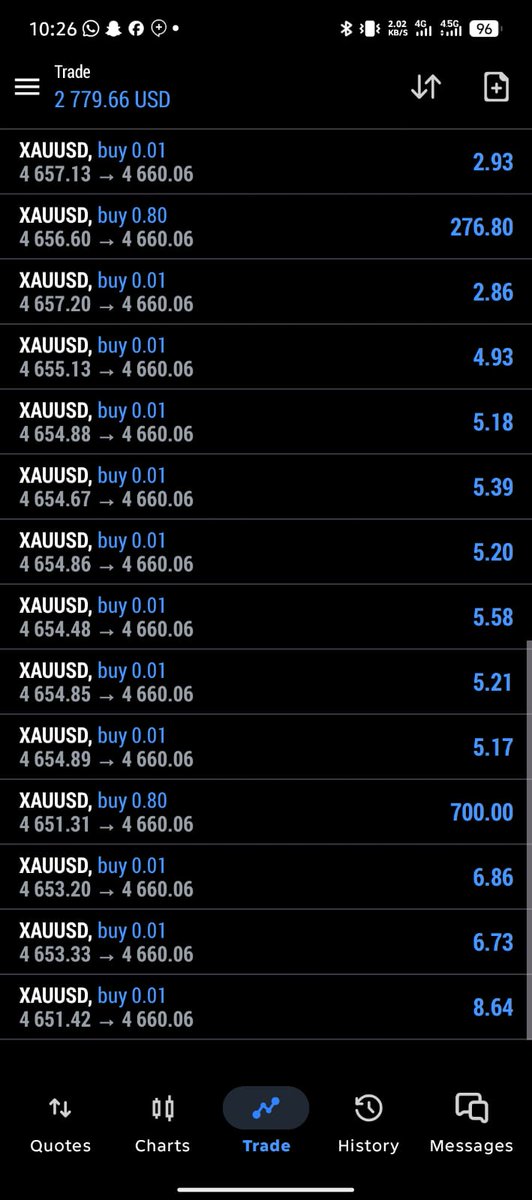Open the position with 5.58 profit
Screen dimensions: 532x1200
(x=266, y=617)
